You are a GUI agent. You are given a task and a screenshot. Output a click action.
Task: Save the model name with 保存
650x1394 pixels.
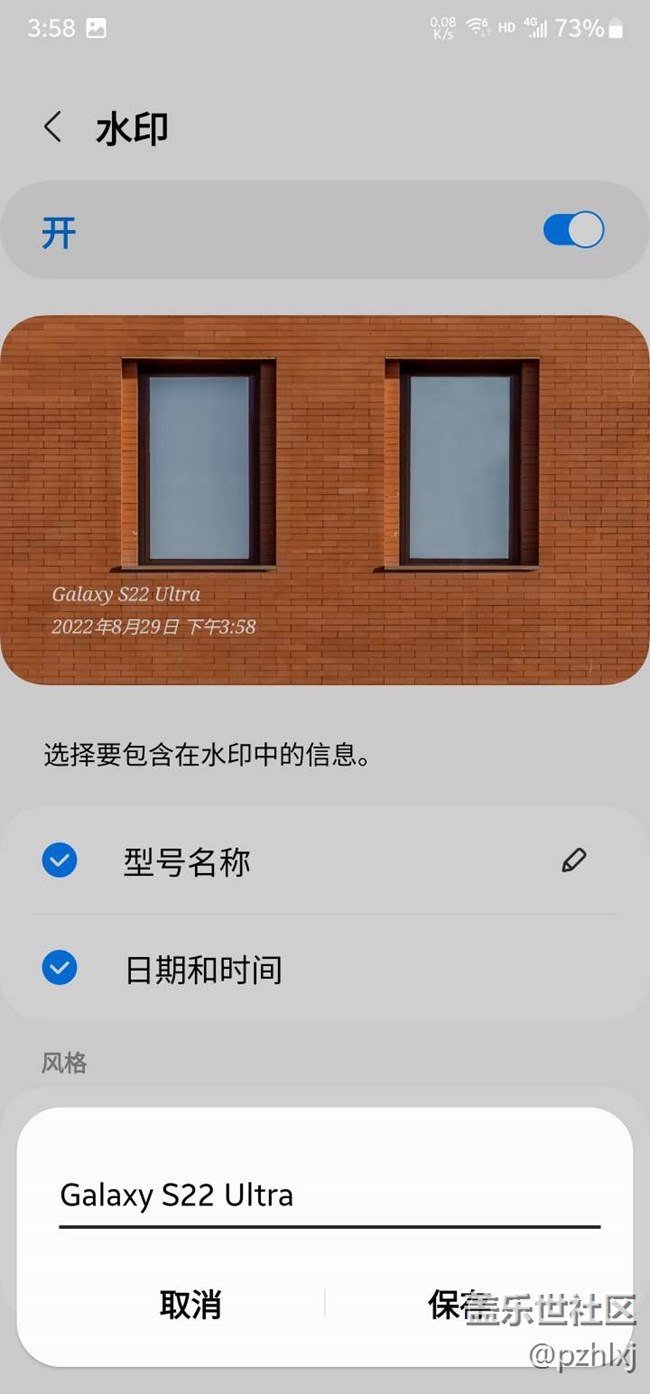pyautogui.click(x=458, y=1304)
